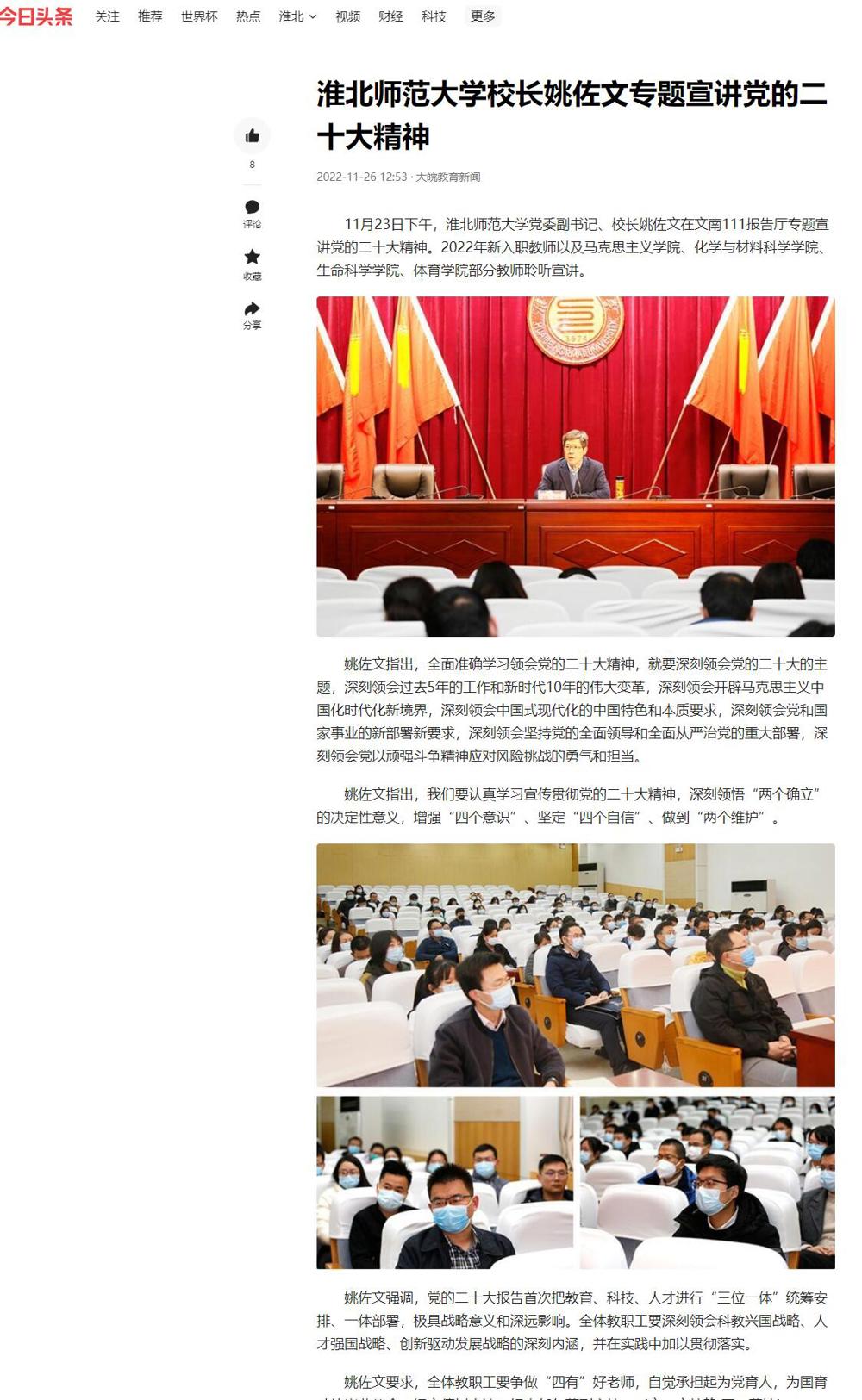Expand the 淮北 city dropdown
Screen dimensions: 862x1400
pos(297,16)
